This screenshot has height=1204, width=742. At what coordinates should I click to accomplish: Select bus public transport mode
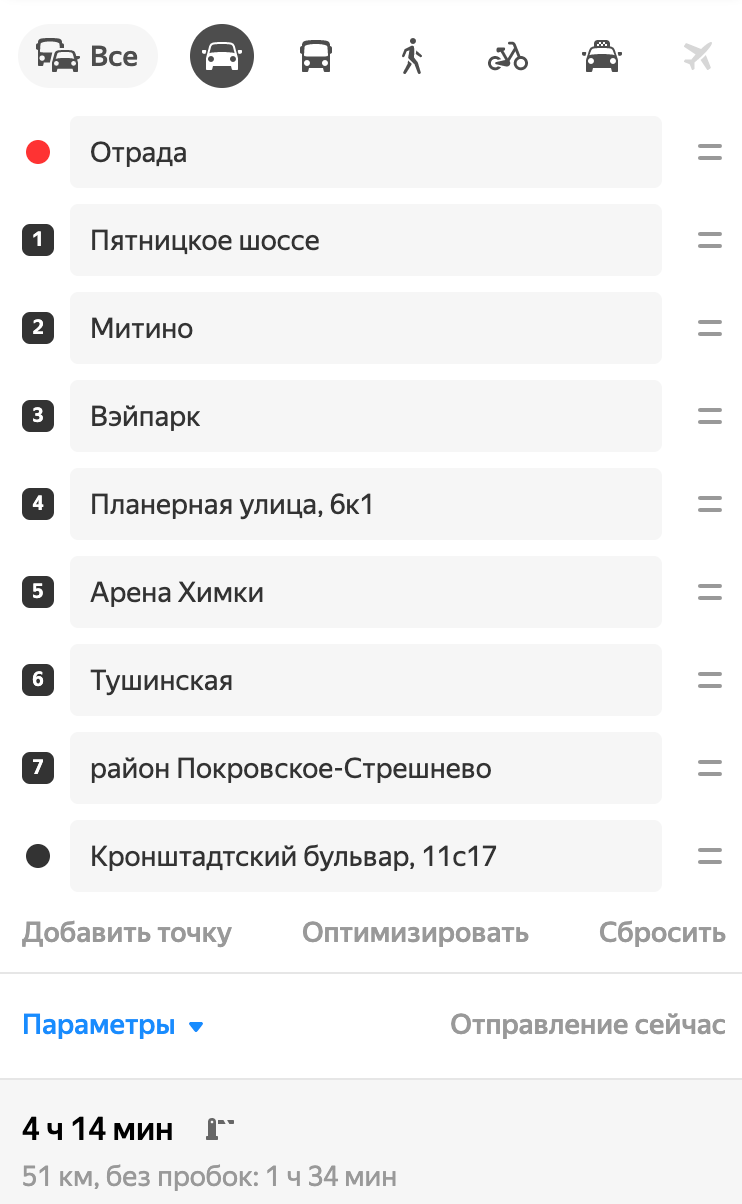pos(316,56)
